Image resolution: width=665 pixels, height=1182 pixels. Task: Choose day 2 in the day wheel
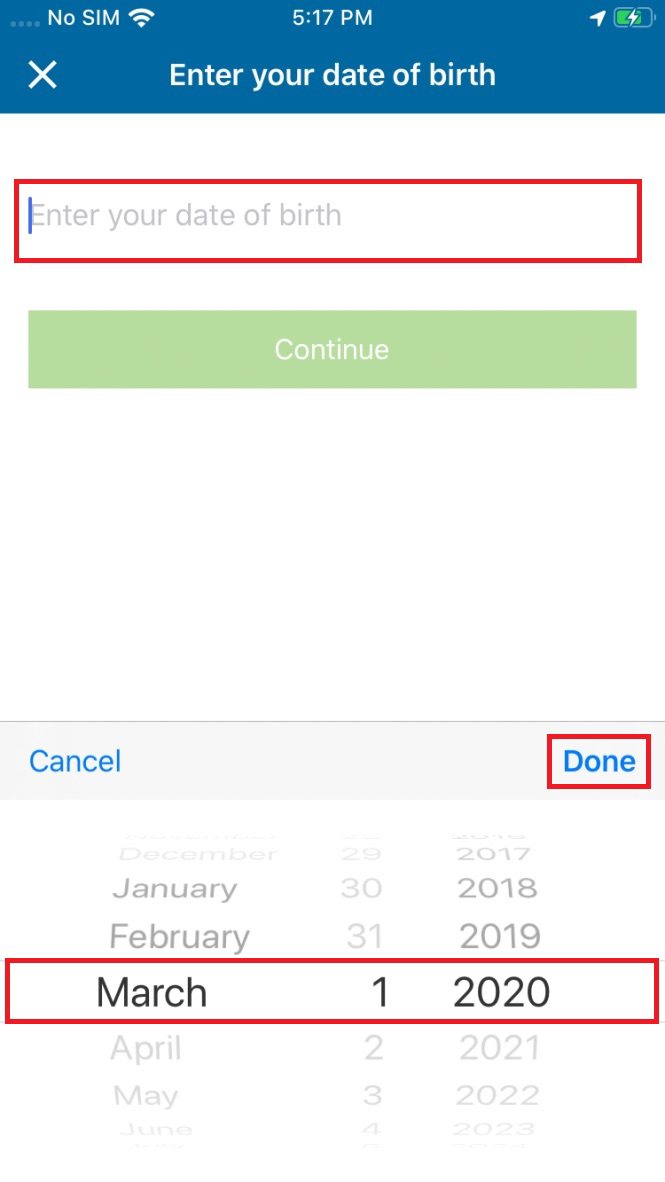[374, 1047]
